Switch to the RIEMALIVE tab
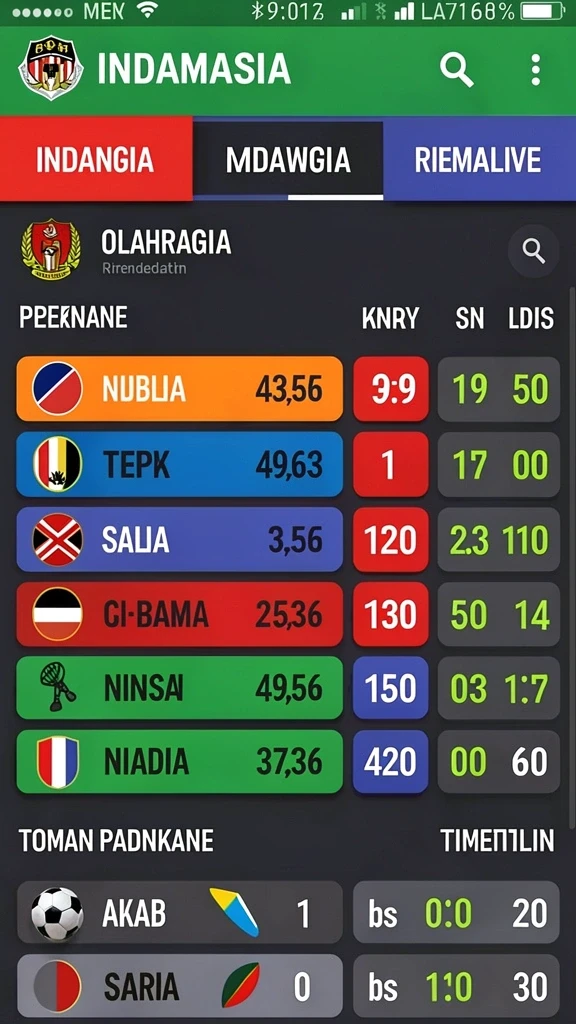The height and width of the screenshot is (1024, 576). click(x=479, y=159)
